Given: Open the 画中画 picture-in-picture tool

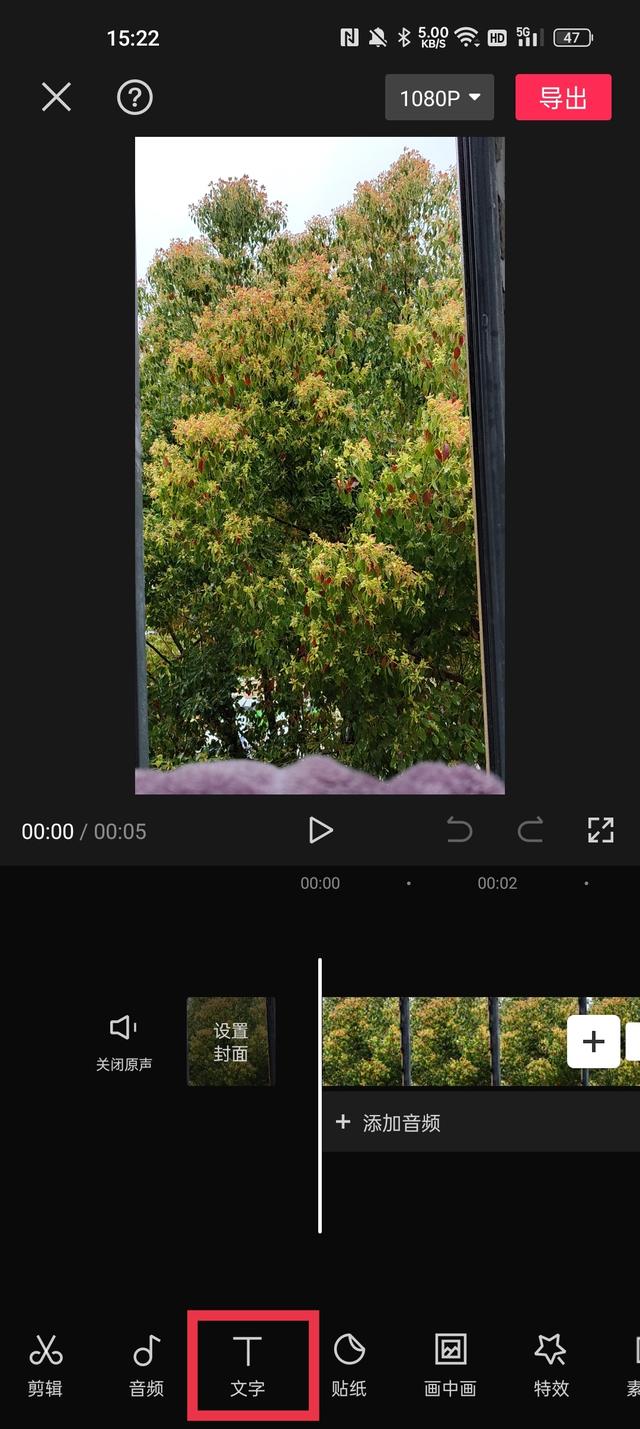Looking at the screenshot, I should pyautogui.click(x=450, y=1364).
